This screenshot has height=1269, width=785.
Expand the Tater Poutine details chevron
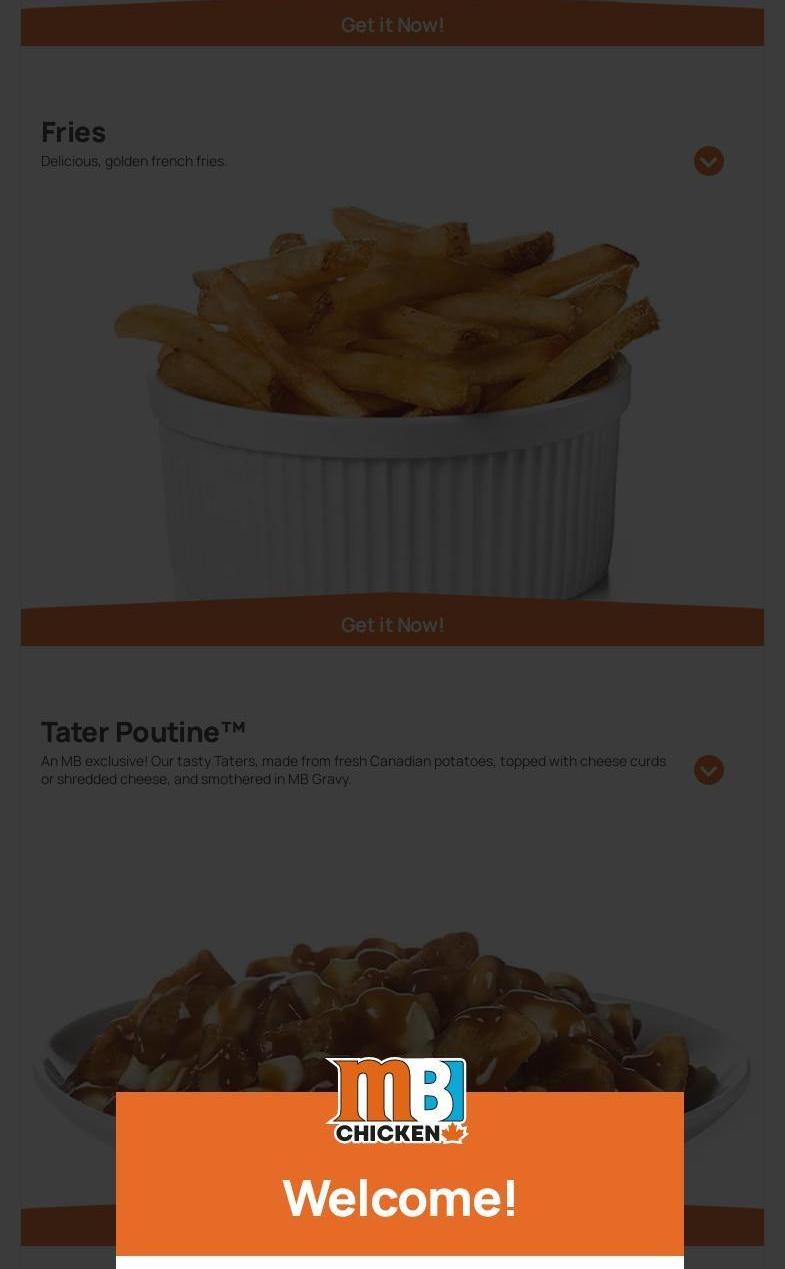pos(708,770)
